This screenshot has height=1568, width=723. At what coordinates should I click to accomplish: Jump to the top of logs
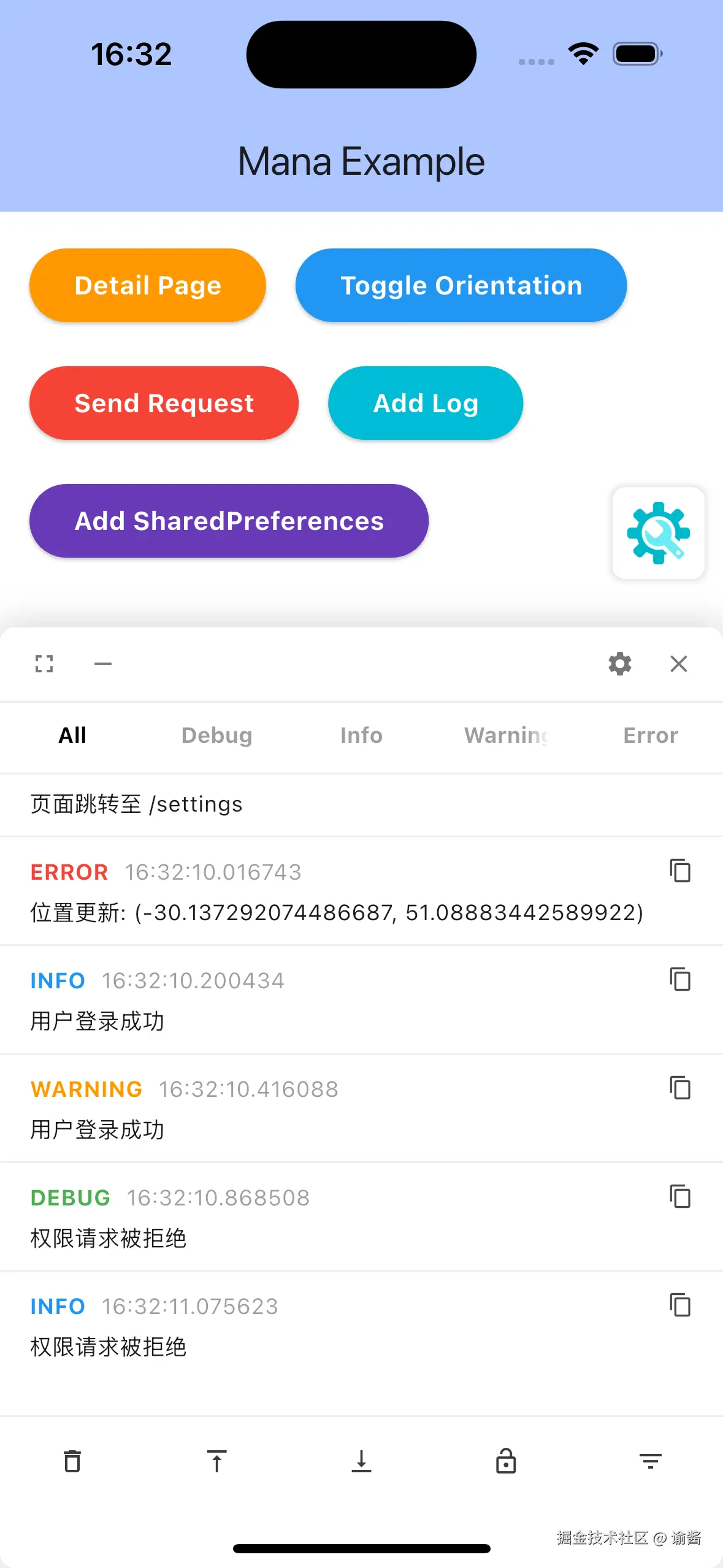(216, 1461)
